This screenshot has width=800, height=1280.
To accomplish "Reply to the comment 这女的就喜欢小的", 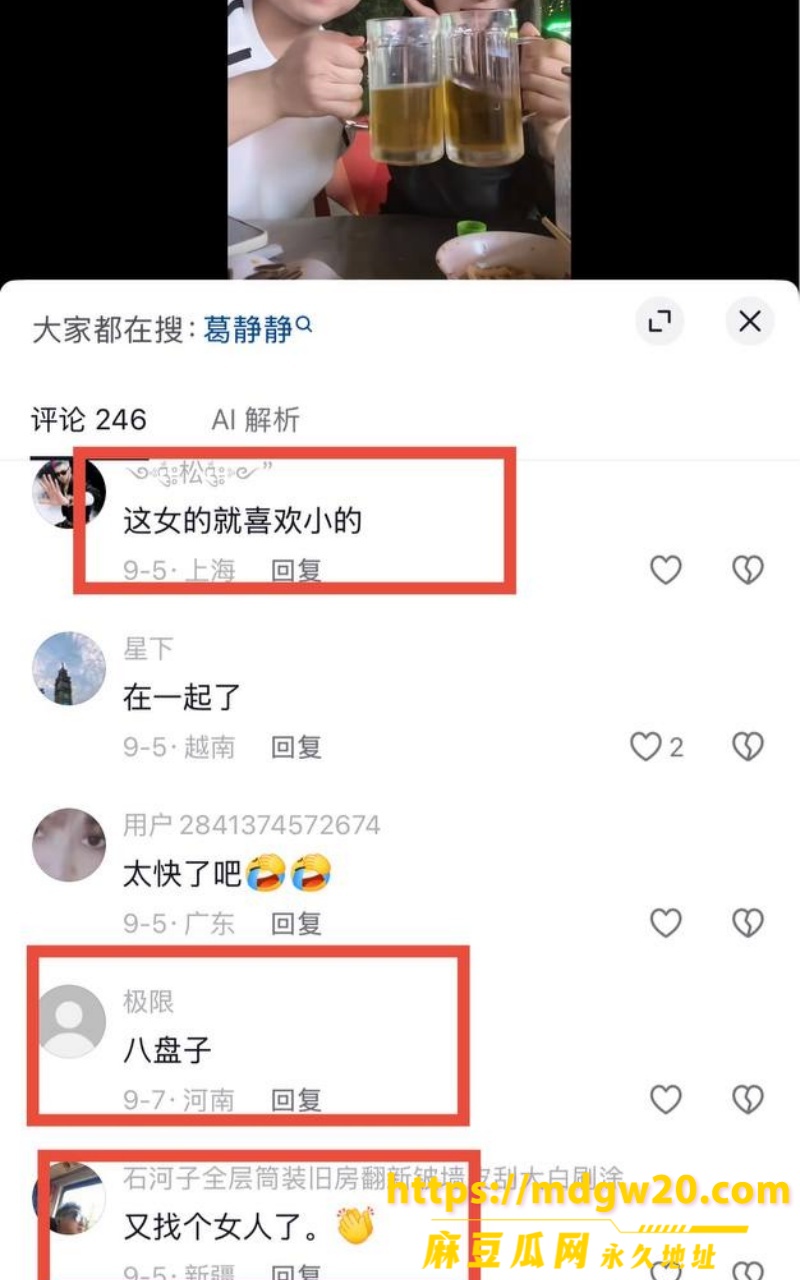I will [297, 571].
